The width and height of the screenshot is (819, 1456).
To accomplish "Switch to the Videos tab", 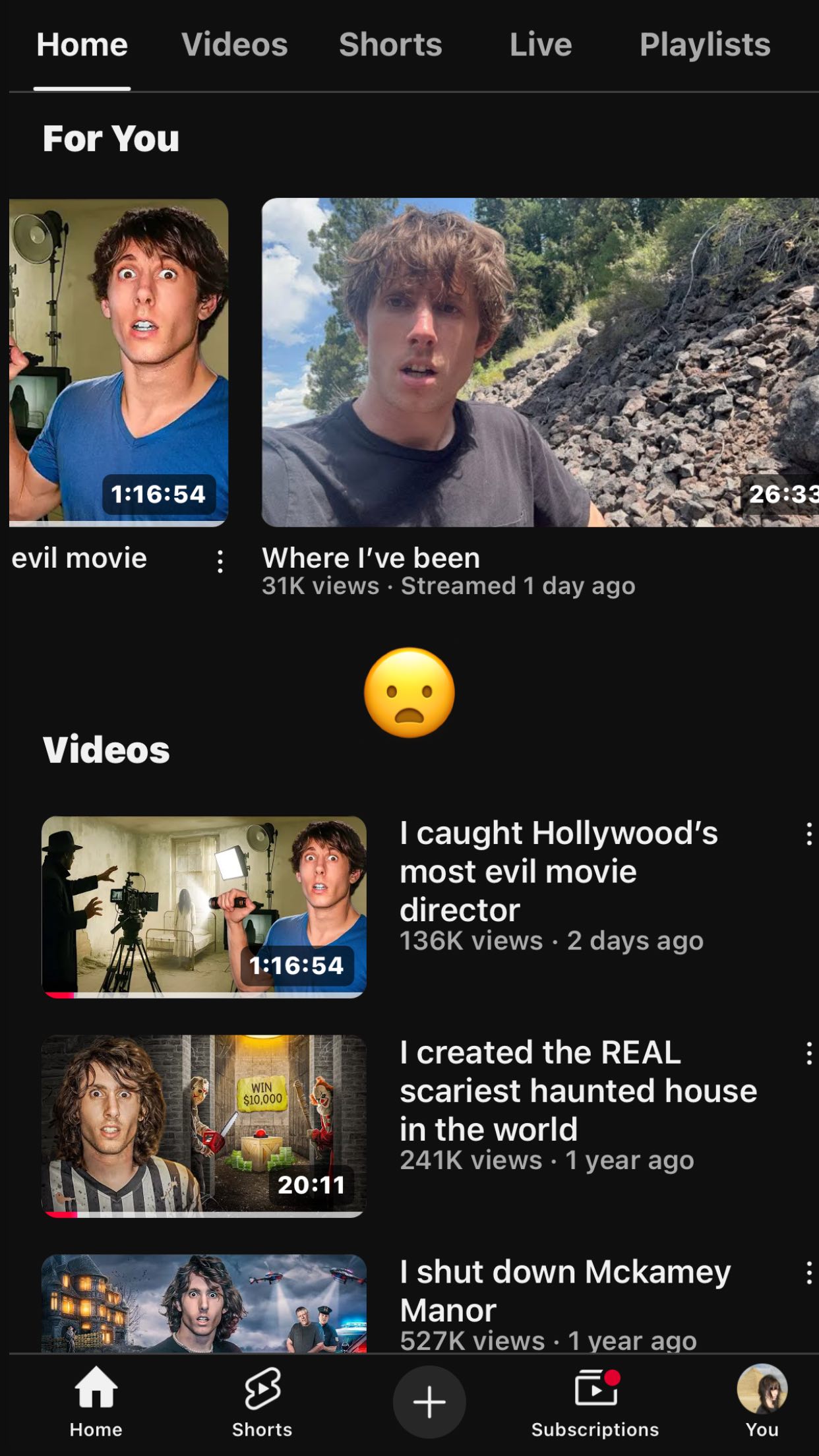I will point(234,45).
